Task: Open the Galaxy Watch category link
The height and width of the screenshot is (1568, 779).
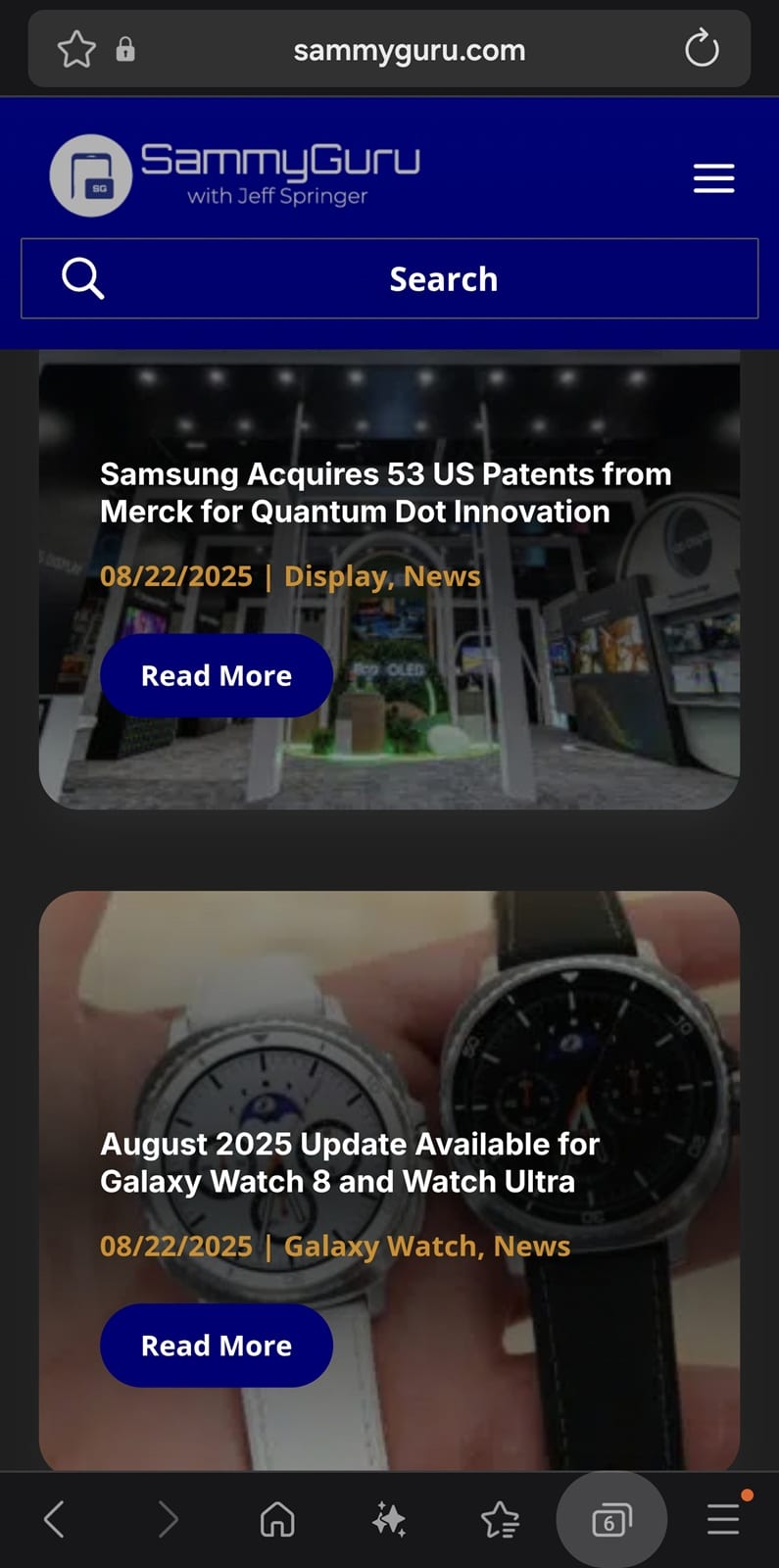Action: (382, 1246)
